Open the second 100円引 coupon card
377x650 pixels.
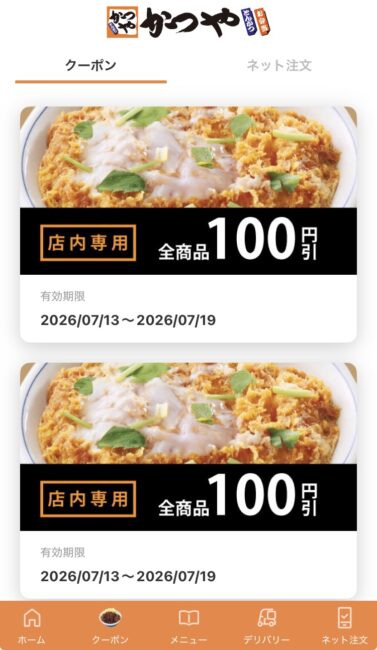(x=188, y=480)
